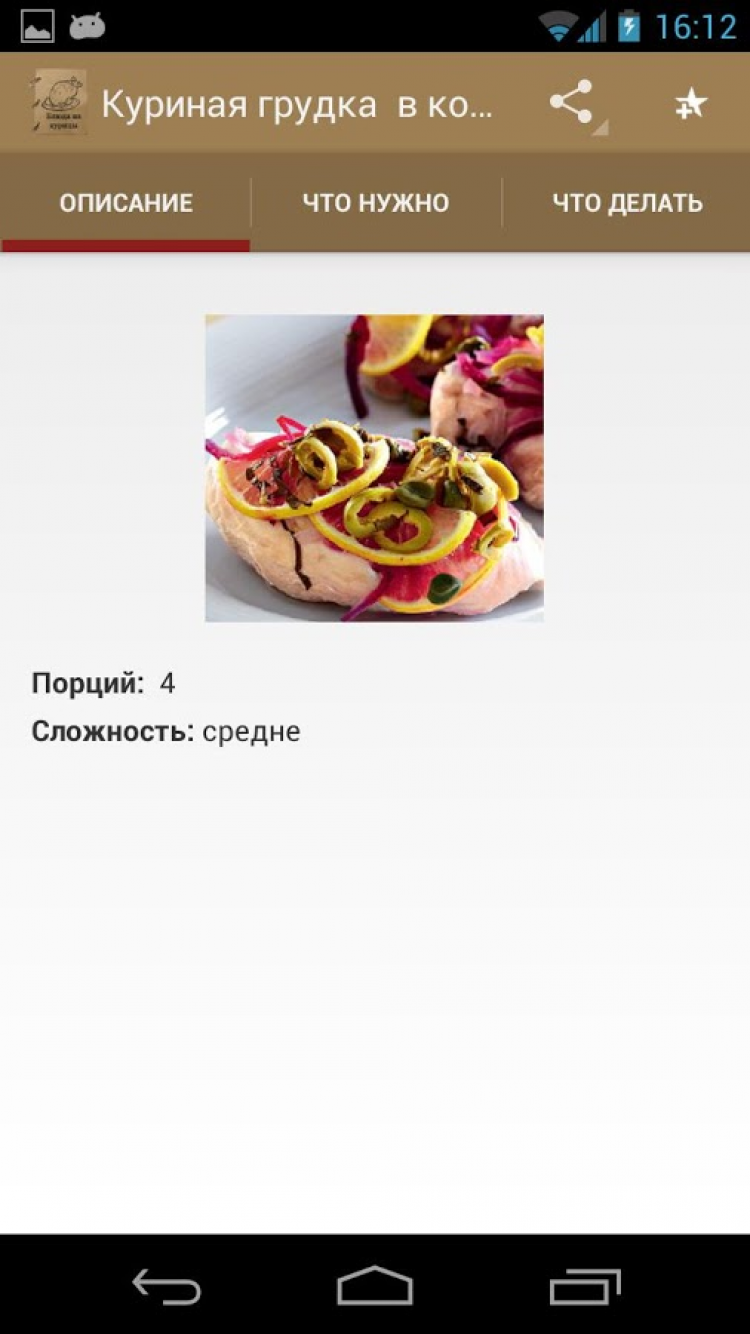Tap the app icon to go back
Image resolution: width=750 pixels, height=1334 pixels.
point(59,102)
